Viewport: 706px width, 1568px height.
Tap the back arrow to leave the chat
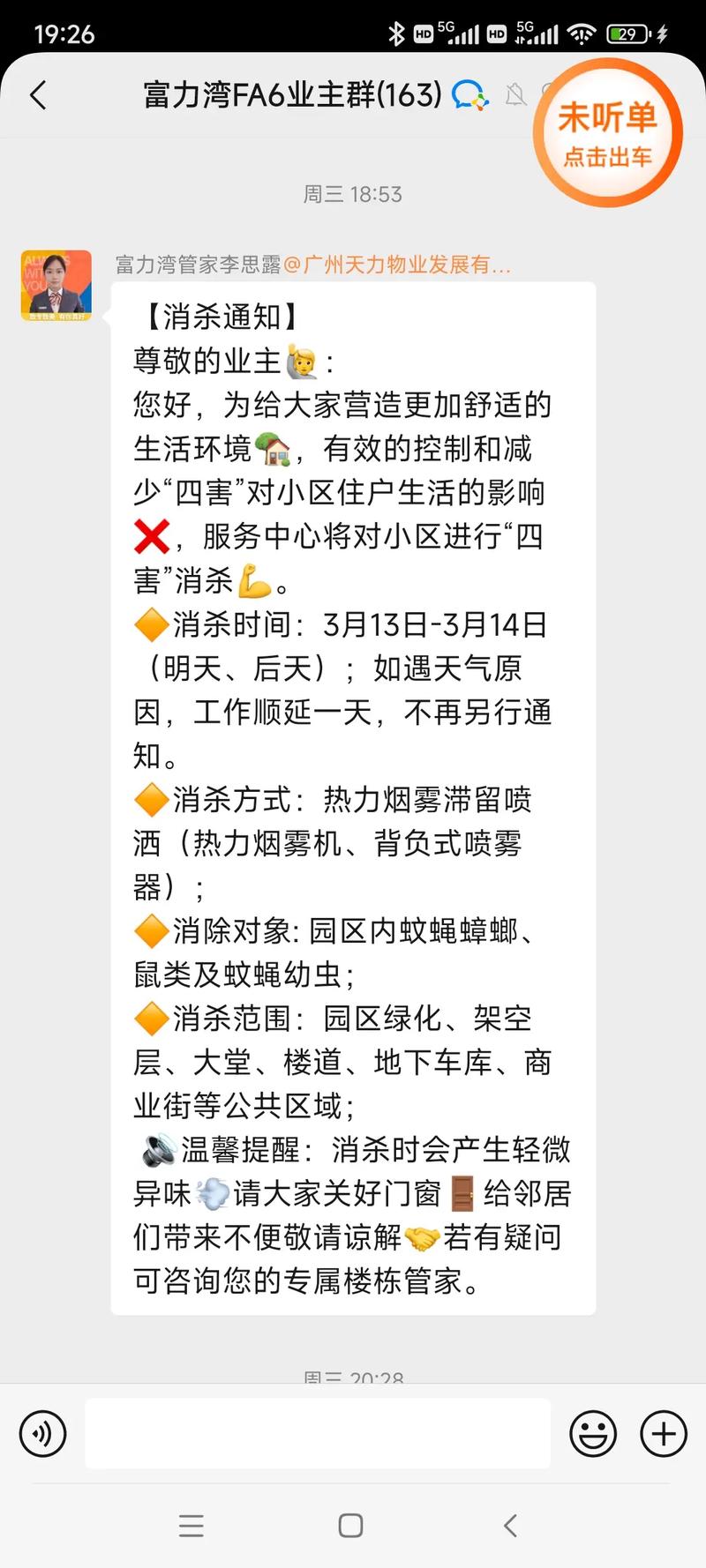coord(37,96)
